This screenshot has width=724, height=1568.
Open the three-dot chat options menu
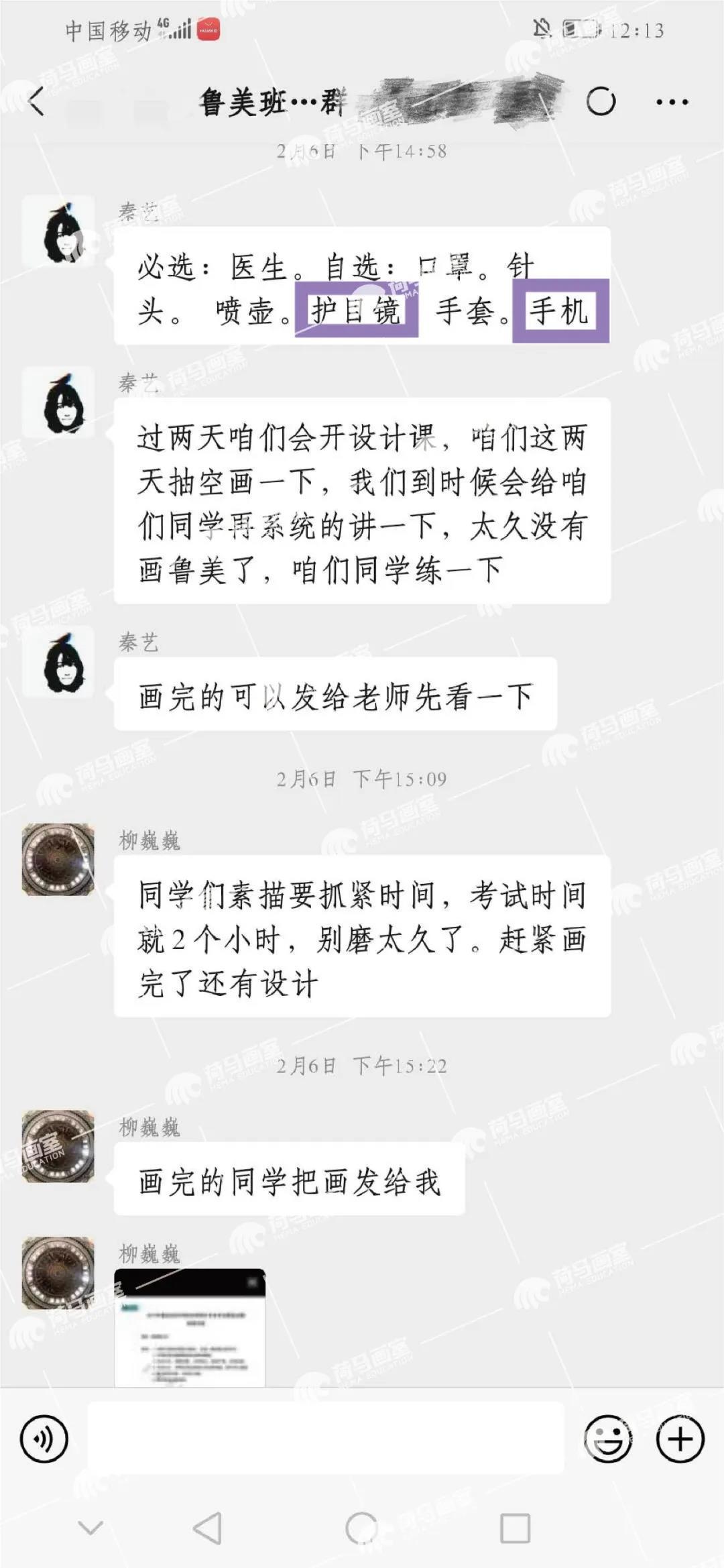[x=672, y=102]
